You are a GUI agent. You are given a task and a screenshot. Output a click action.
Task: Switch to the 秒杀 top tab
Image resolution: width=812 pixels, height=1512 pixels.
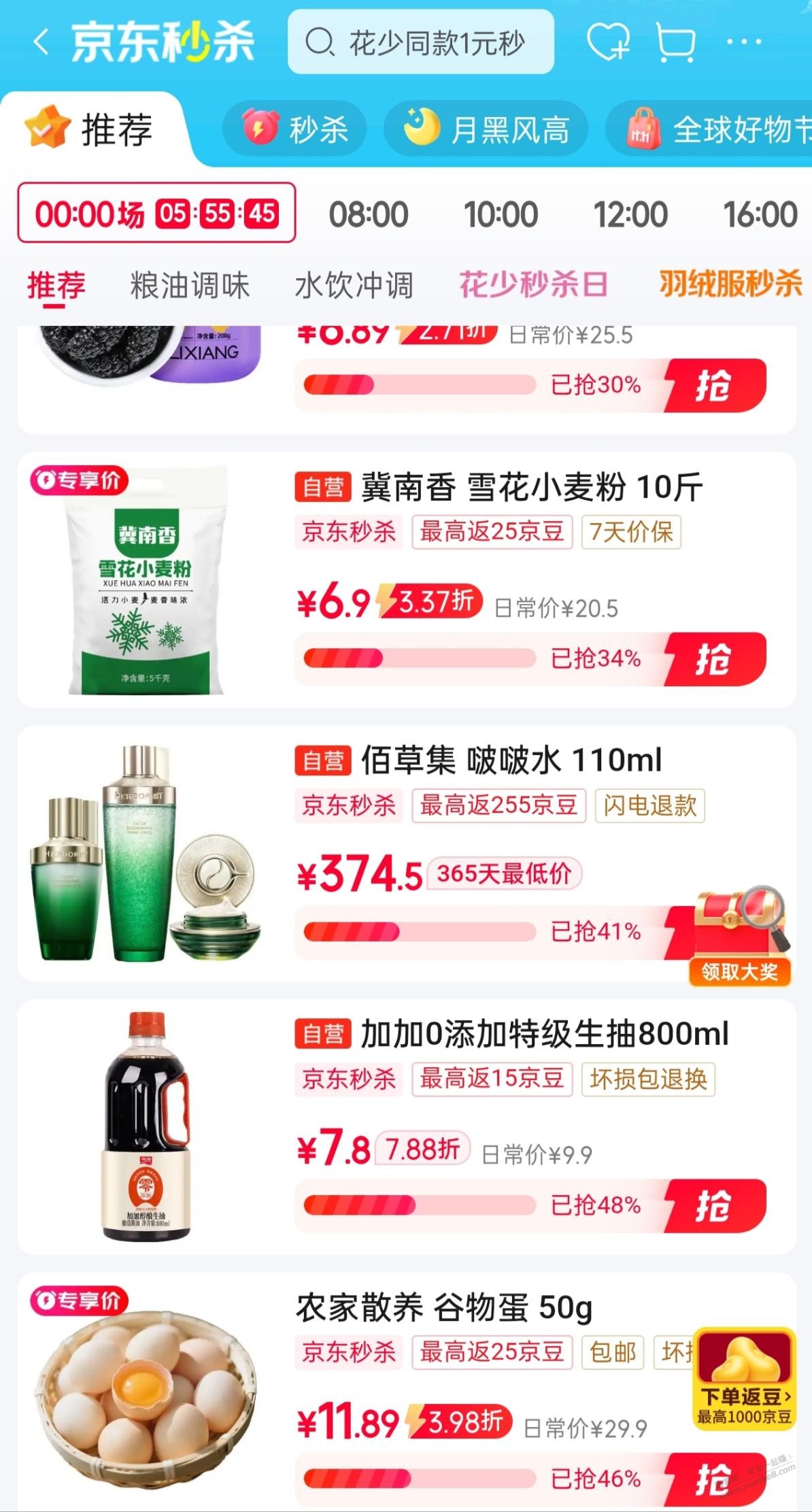295,129
